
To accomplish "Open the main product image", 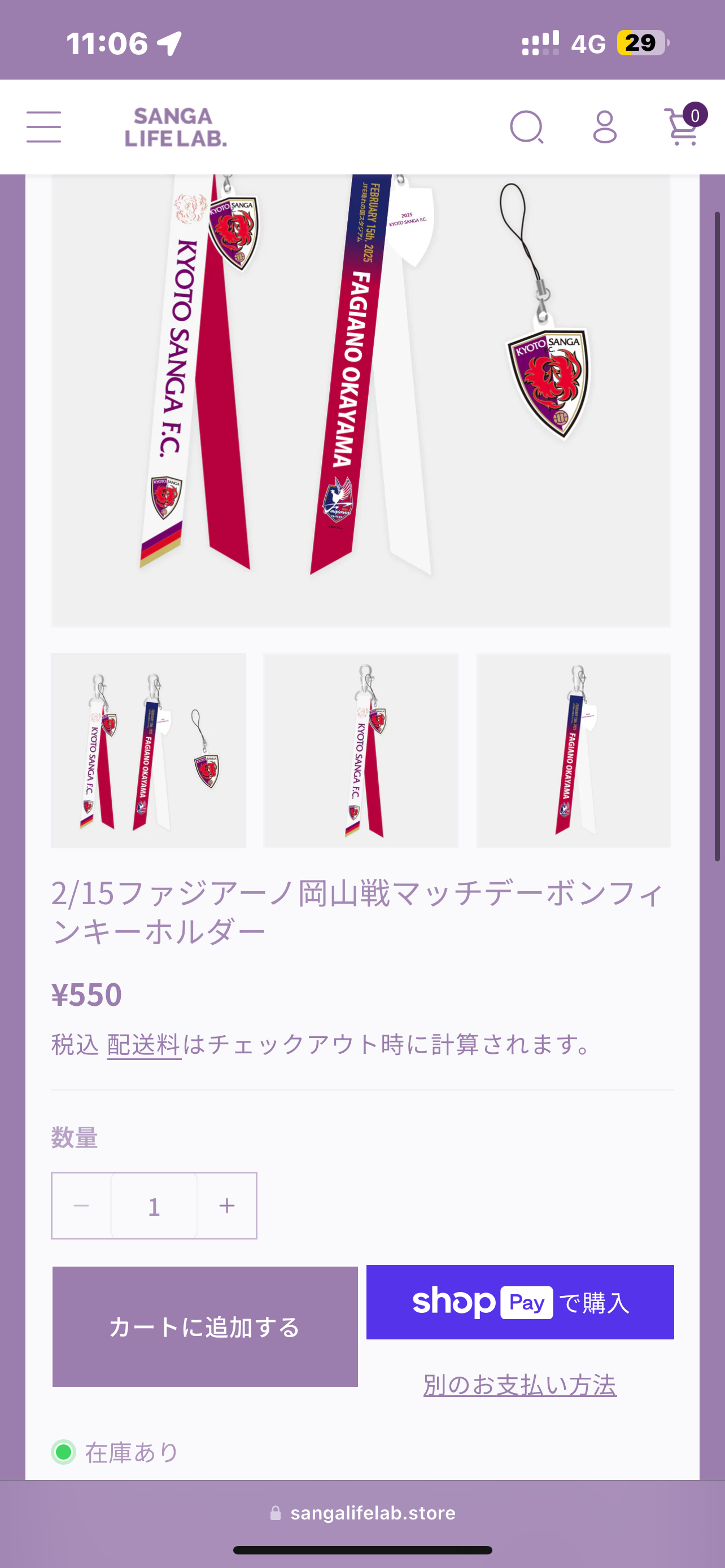I will (x=360, y=396).
